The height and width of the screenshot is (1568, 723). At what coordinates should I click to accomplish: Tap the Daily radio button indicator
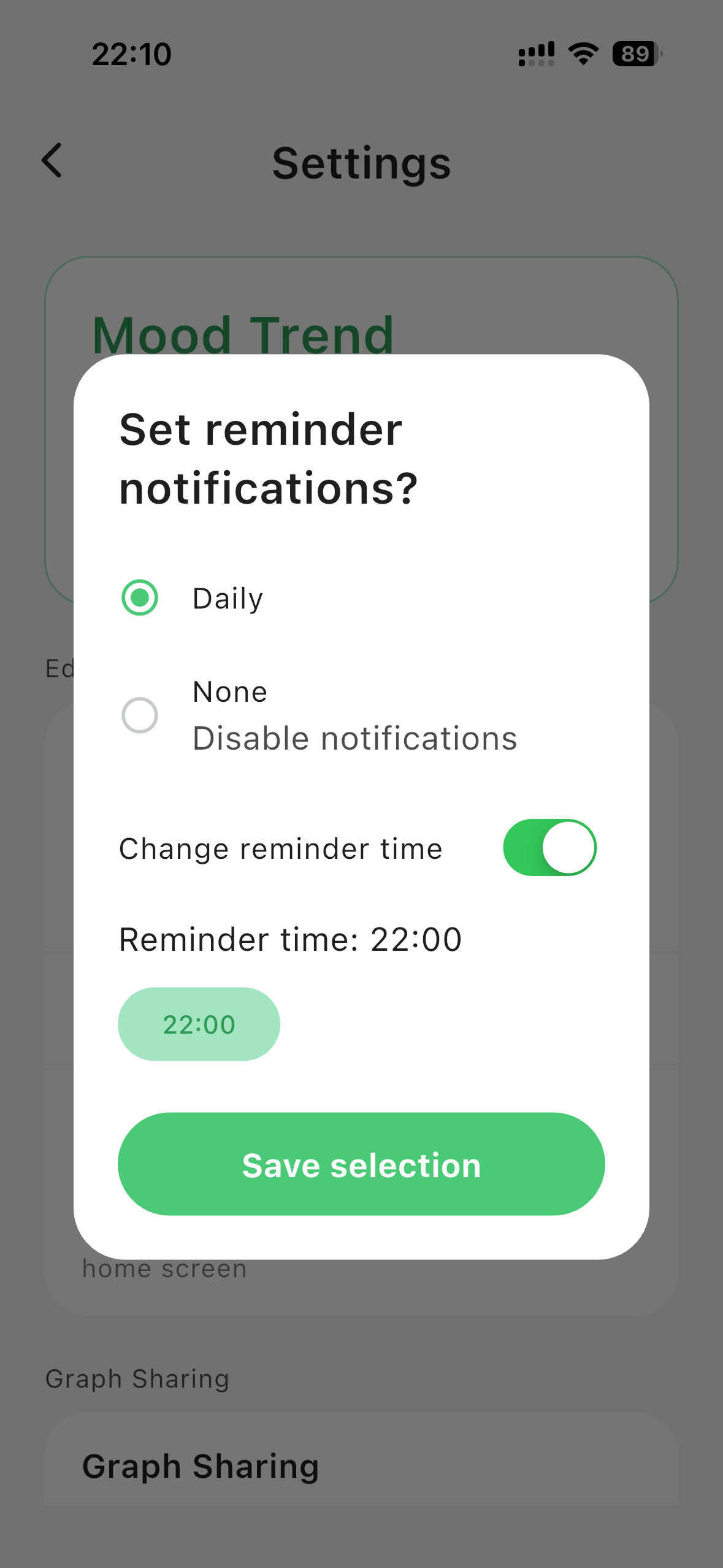[x=140, y=597]
